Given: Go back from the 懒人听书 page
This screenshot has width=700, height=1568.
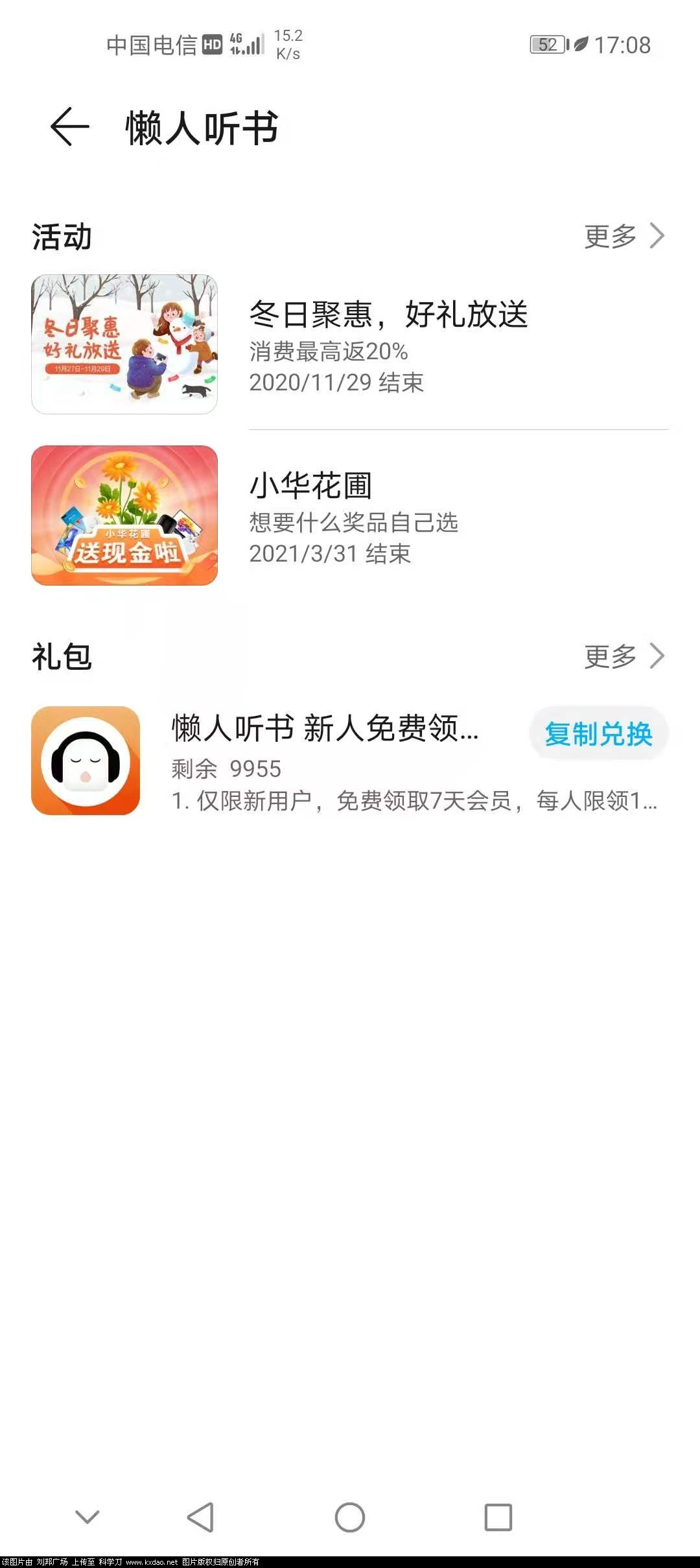Looking at the screenshot, I should (x=69, y=127).
